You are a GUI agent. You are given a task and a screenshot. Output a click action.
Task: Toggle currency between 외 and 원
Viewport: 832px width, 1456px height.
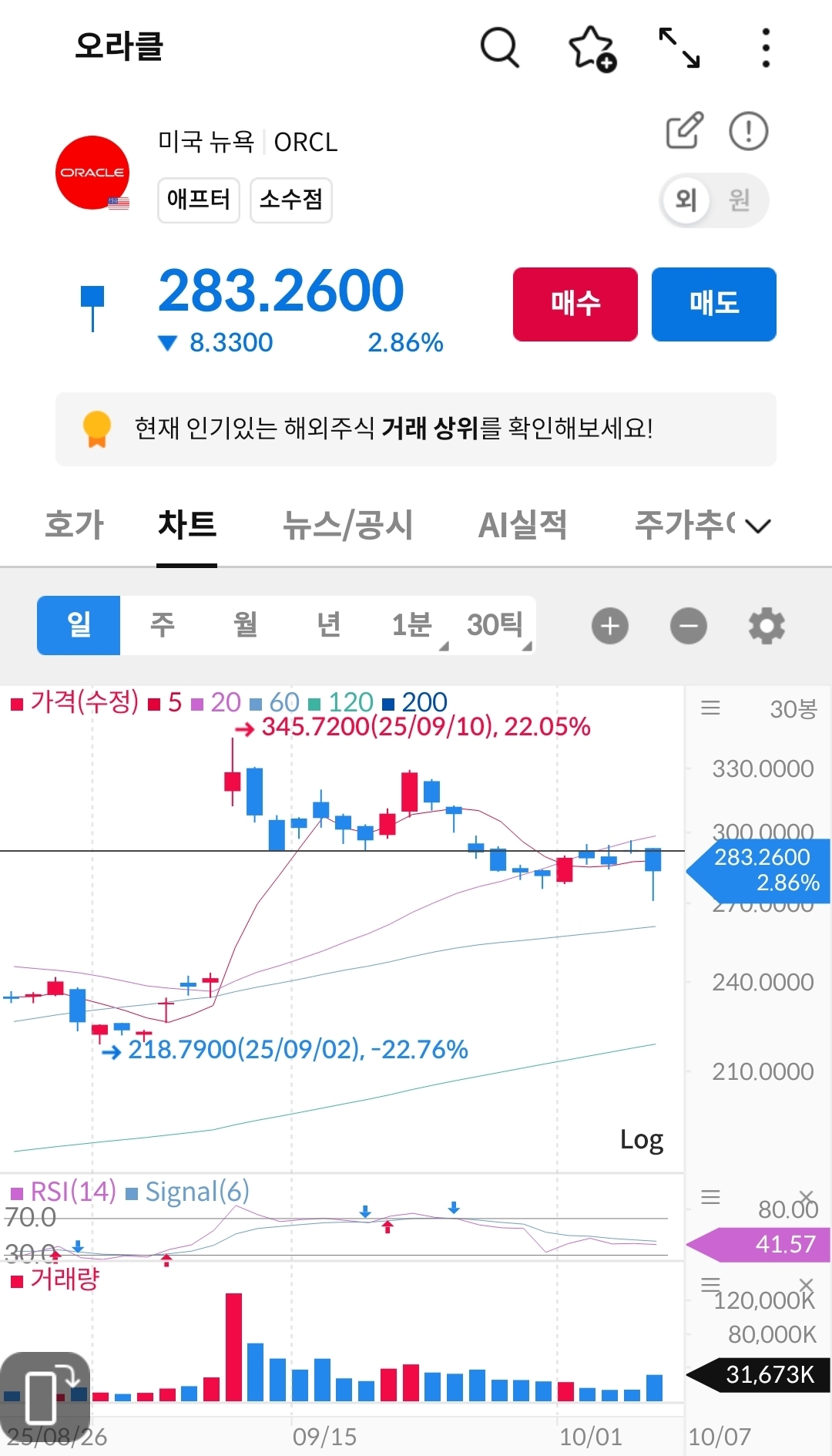click(x=715, y=200)
